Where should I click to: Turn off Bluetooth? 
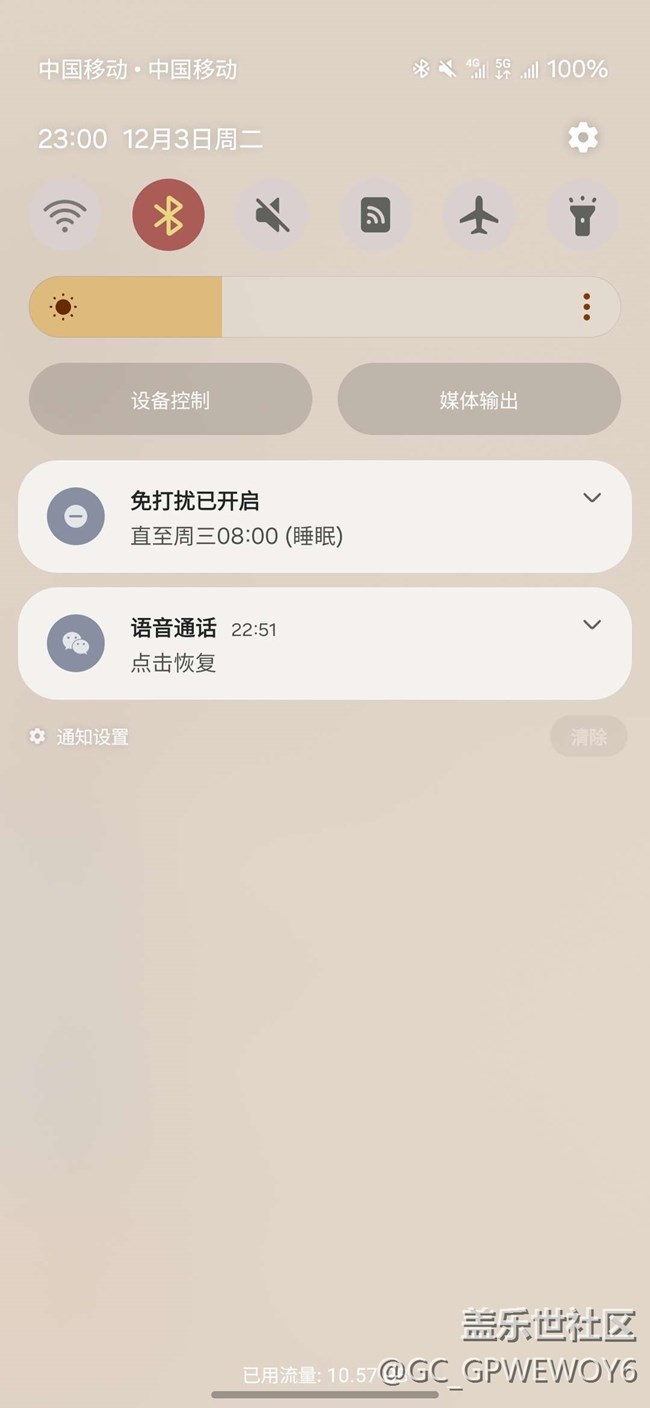(x=168, y=215)
